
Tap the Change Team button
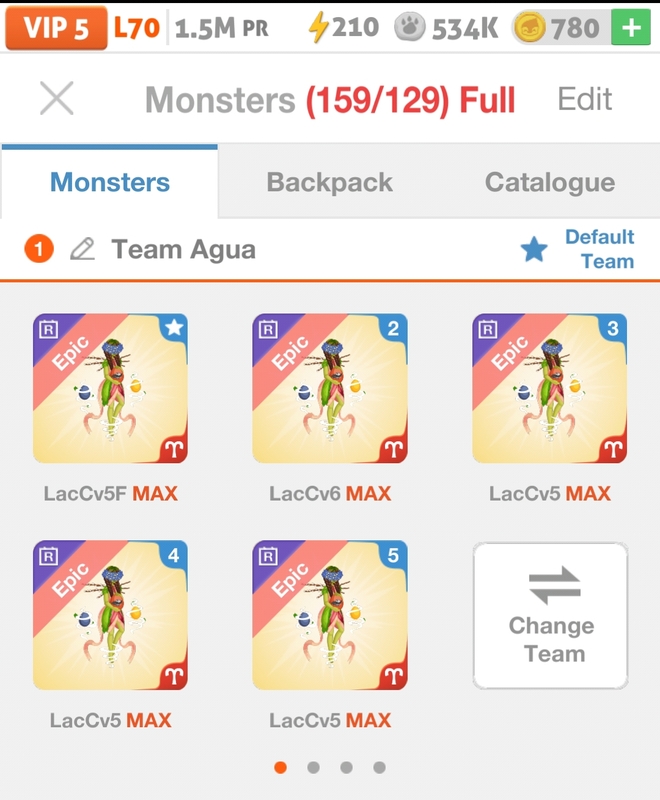point(550,615)
